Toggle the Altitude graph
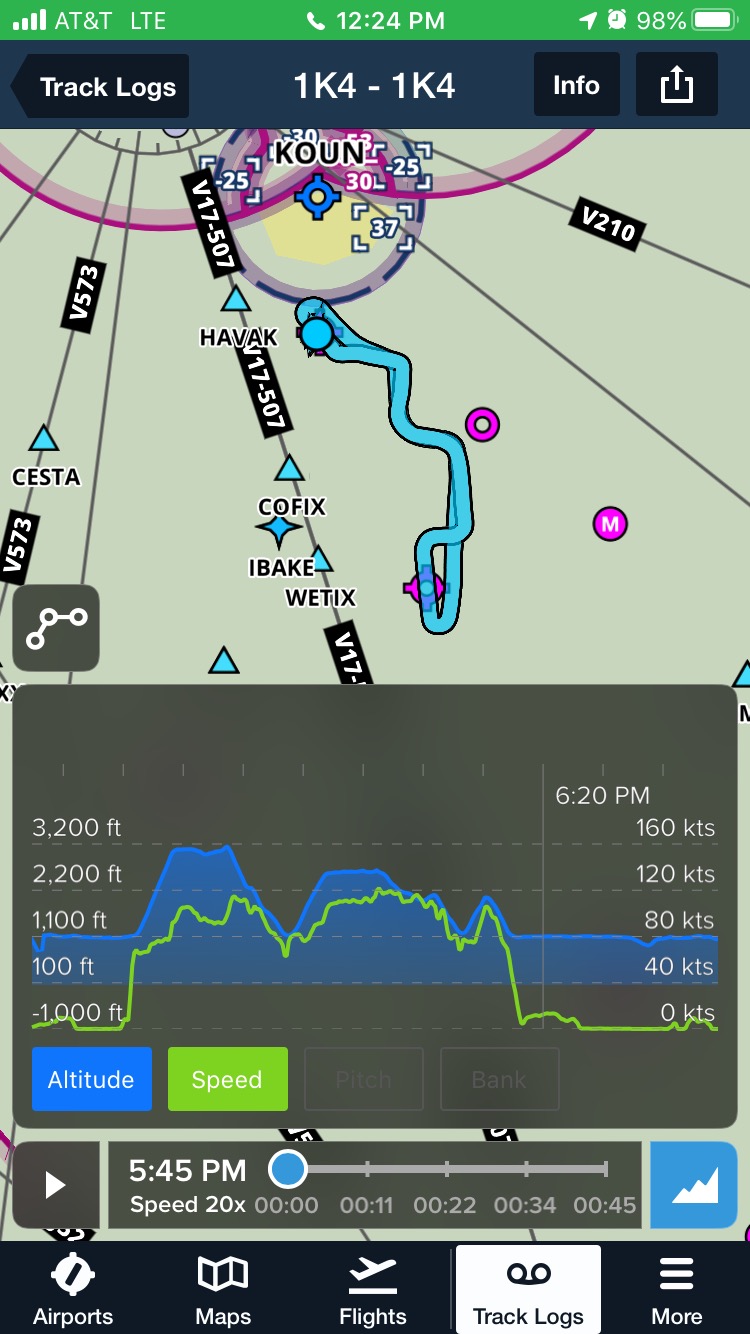The width and height of the screenshot is (750, 1334). click(91, 1079)
